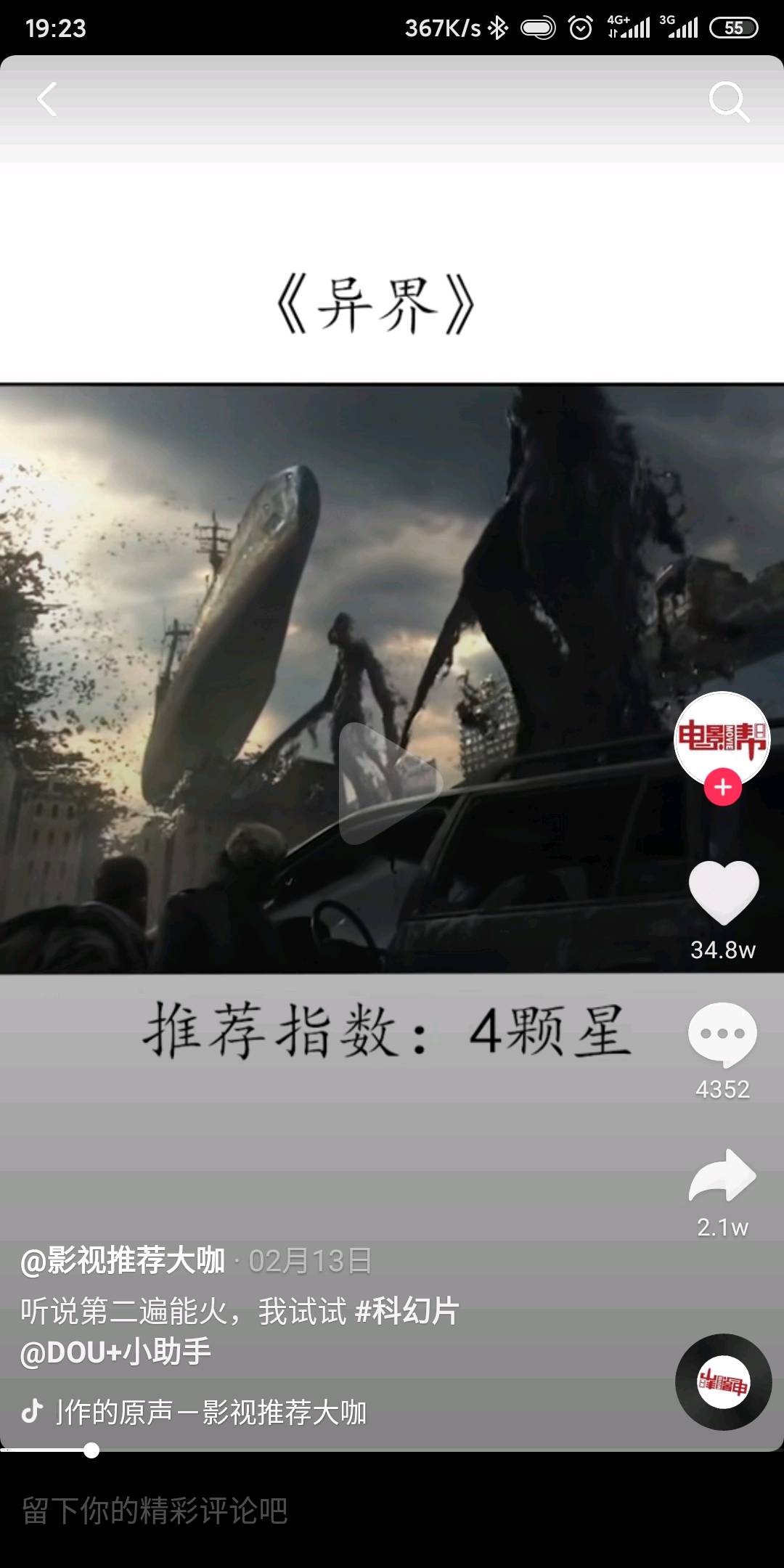Open the search magnifier icon
Image resolution: width=784 pixels, height=1568 pixels.
point(728,101)
